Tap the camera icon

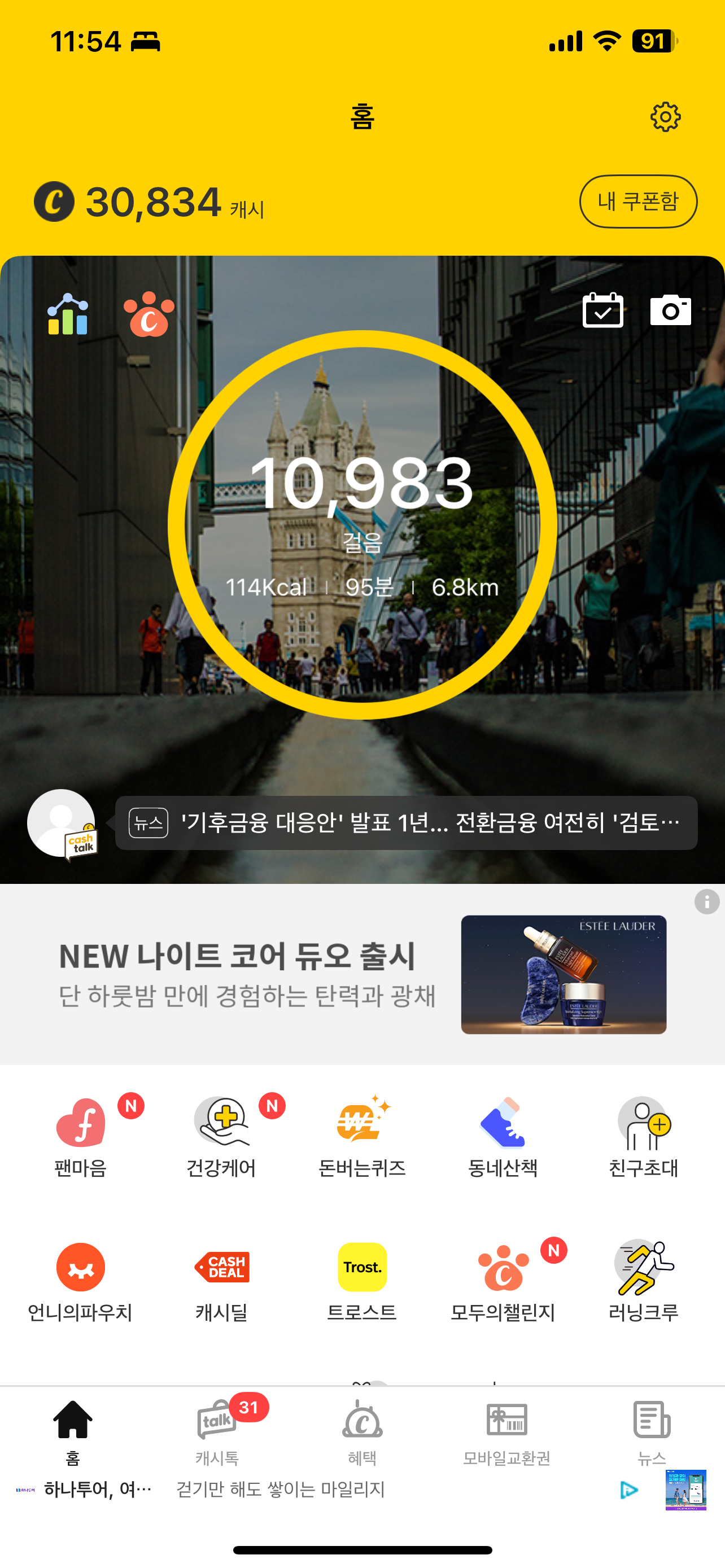[x=670, y=310]
